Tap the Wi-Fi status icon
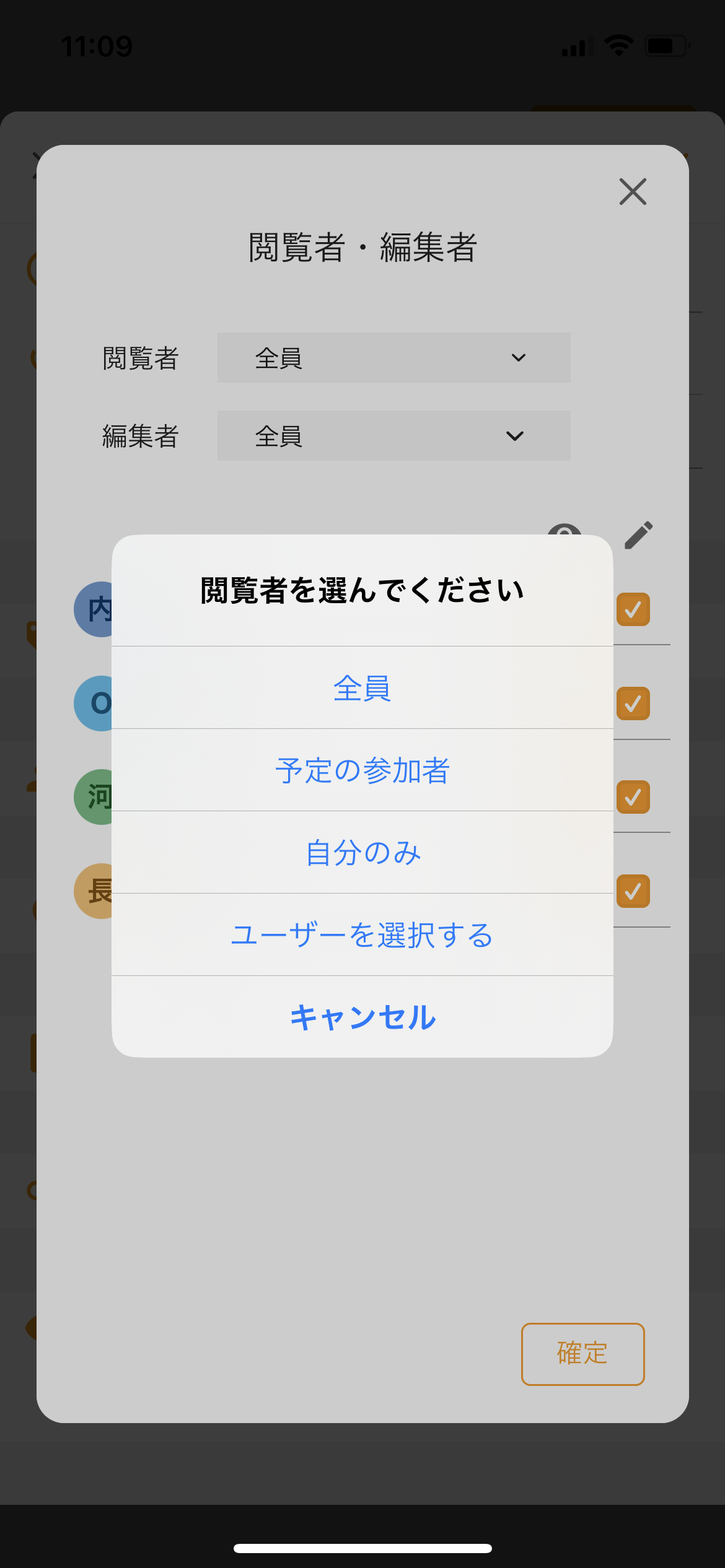725x1568 pixels. 617,45
